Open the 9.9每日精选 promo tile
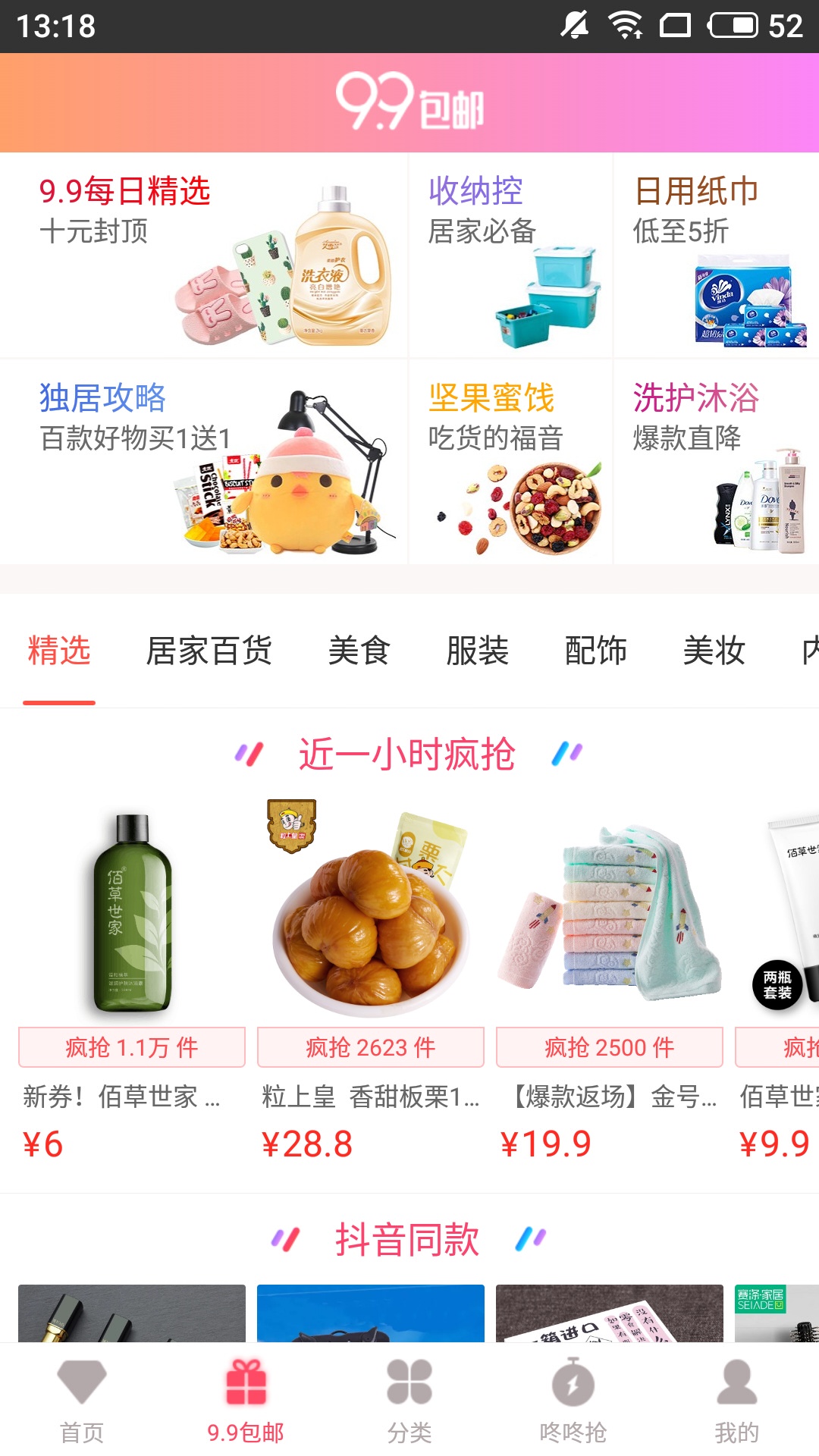Image resolution: width=819 pixels, height=1456 pixels. pos(203,256)
